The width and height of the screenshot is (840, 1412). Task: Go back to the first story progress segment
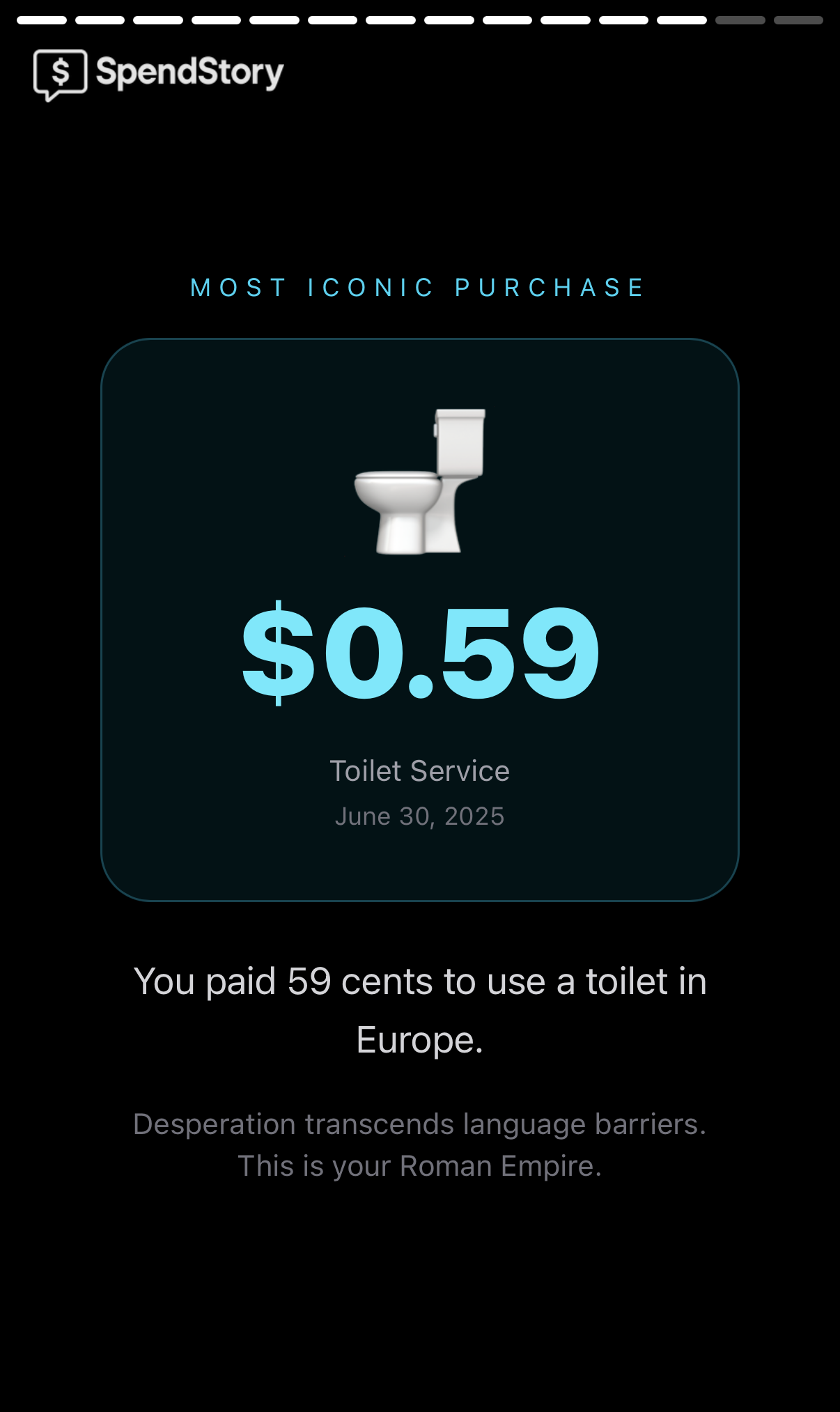coord(42,20)
